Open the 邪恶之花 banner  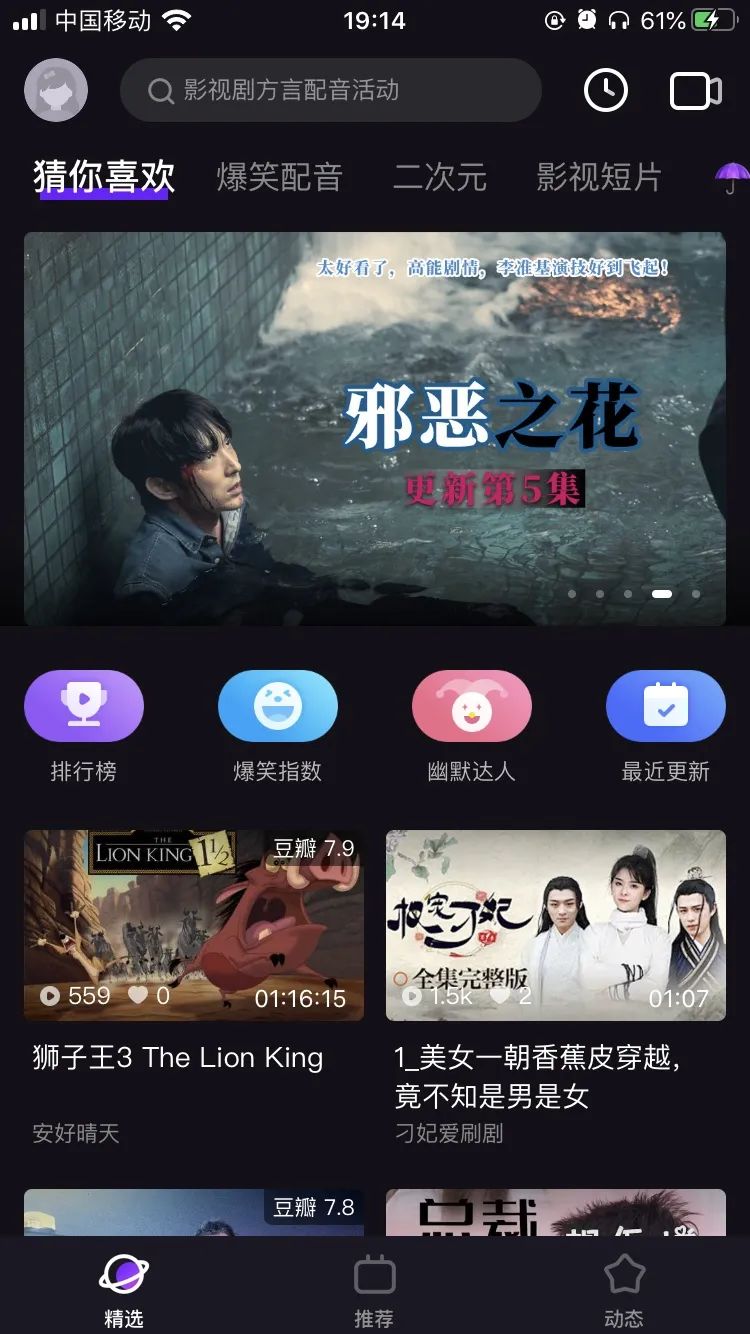[x=375, y=429]
